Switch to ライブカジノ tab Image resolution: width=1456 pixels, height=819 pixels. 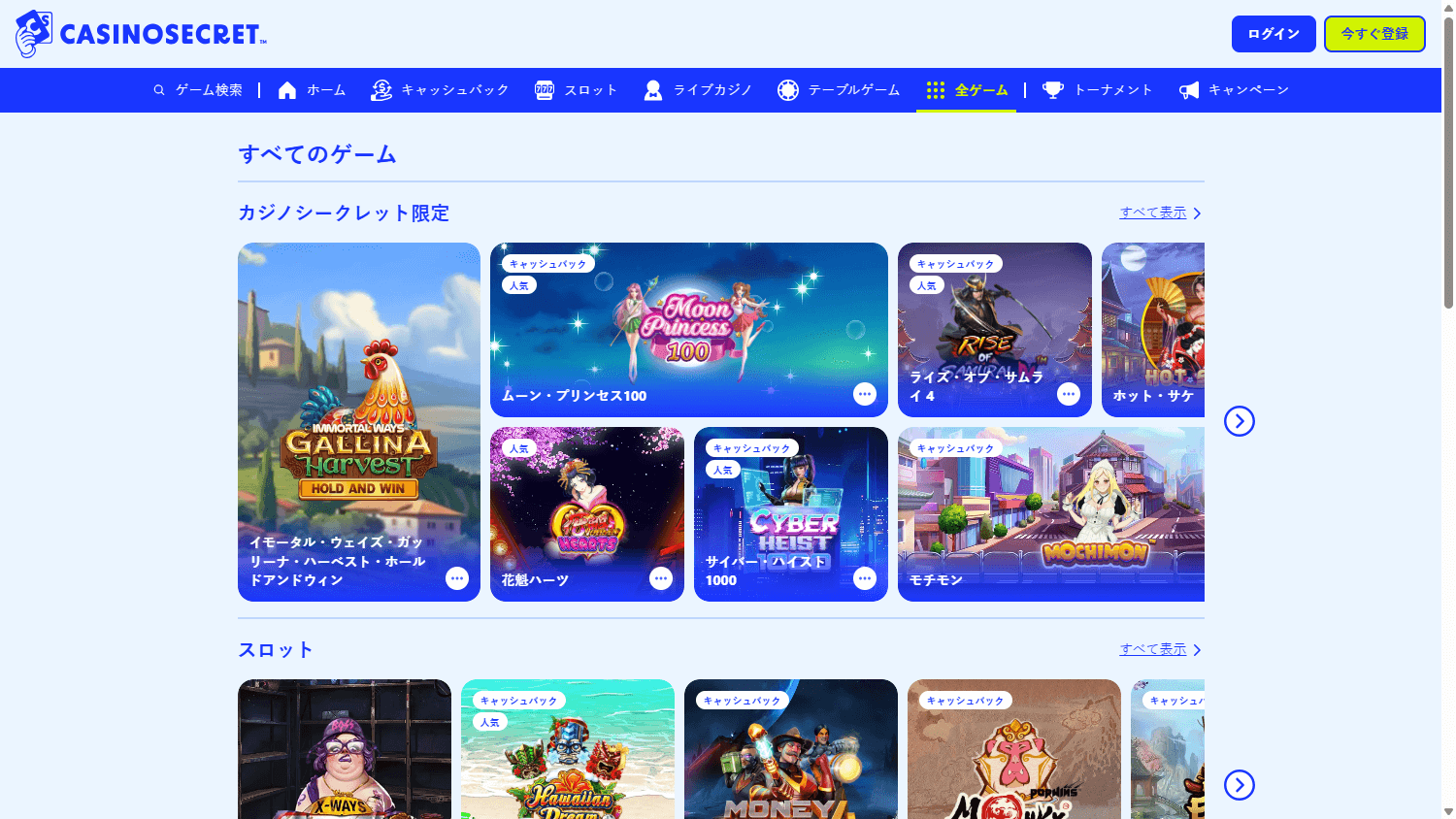[698, 90]
